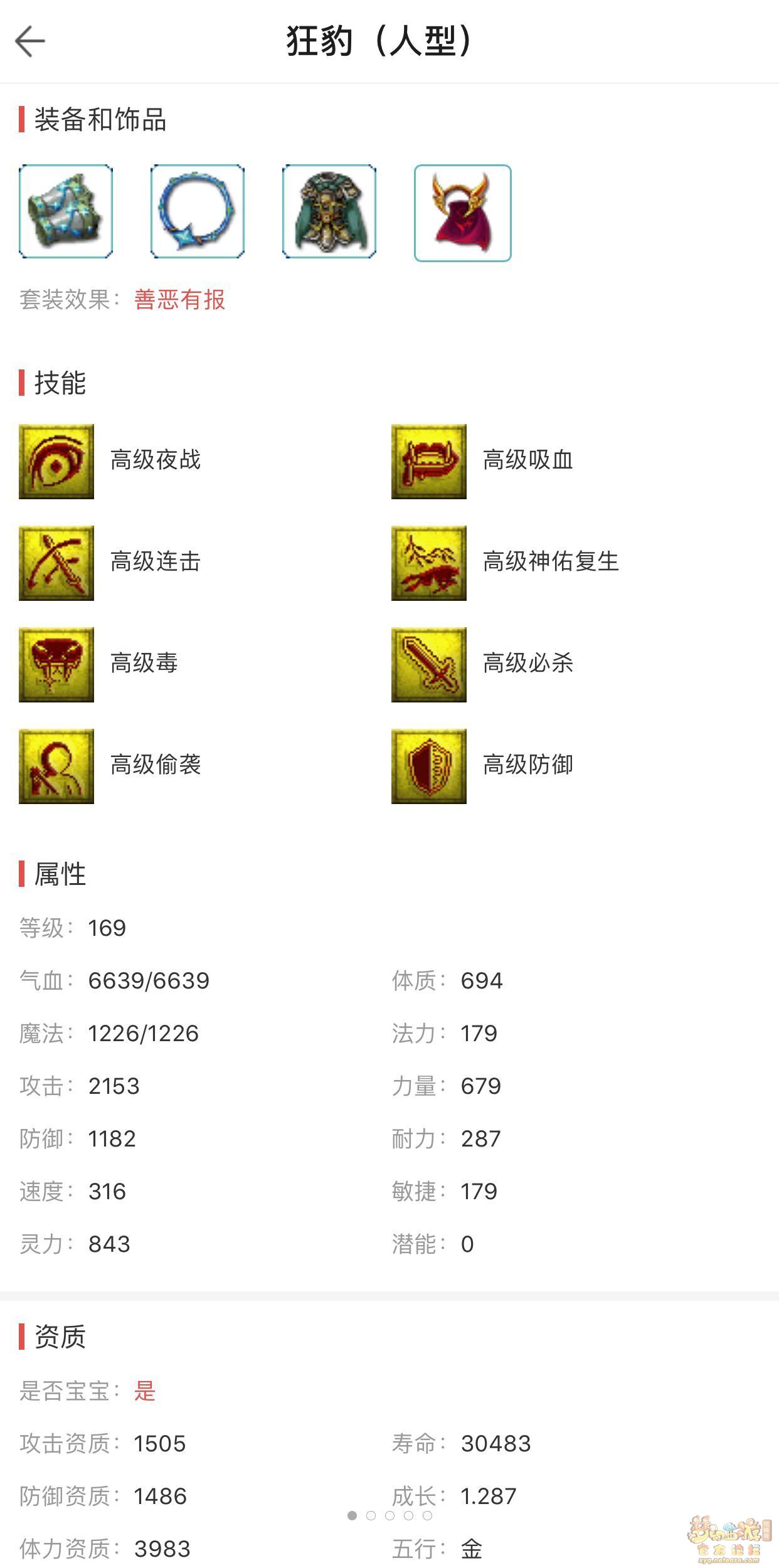This screenshot has width=779, height=1568.
Task: Tap the 高级夜战 skill icon
Action: pos(56,462)
